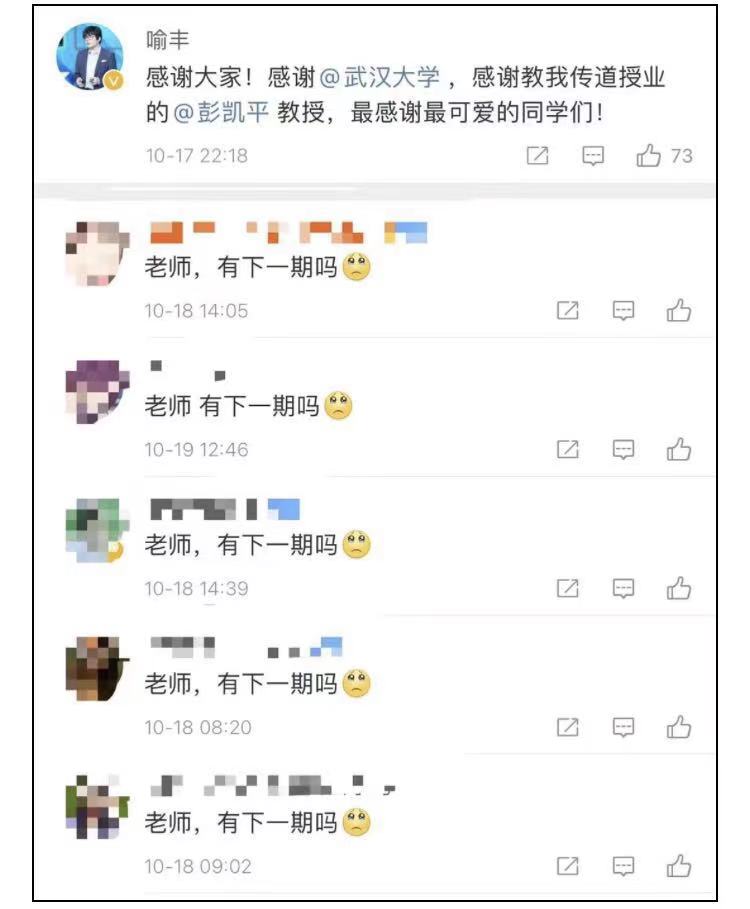
Task: Like the comment posted 10-18 14:39
Action: [679, 588]
